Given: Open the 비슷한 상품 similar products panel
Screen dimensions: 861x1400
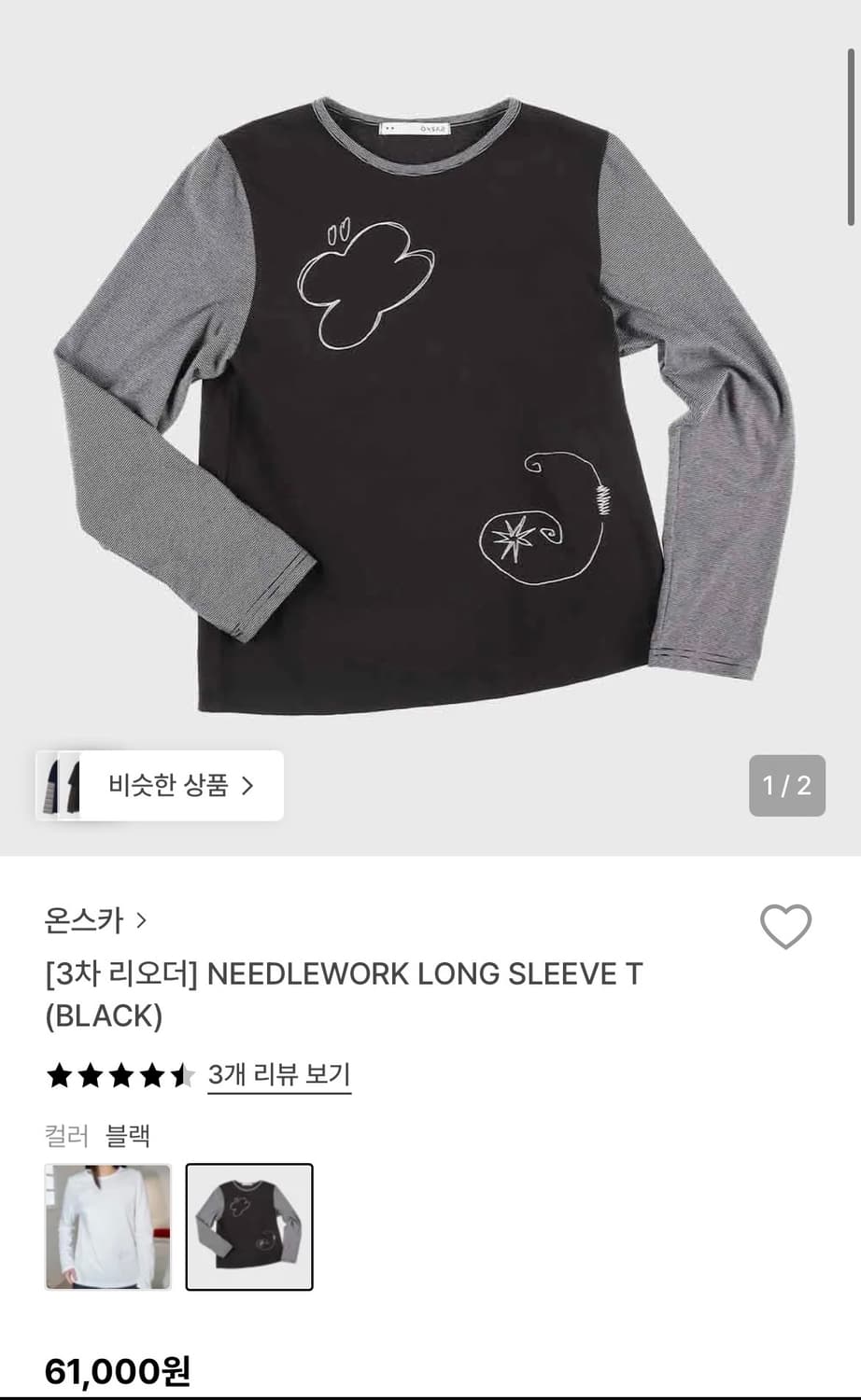Looking at the screenshot, I should pos(159,785).
